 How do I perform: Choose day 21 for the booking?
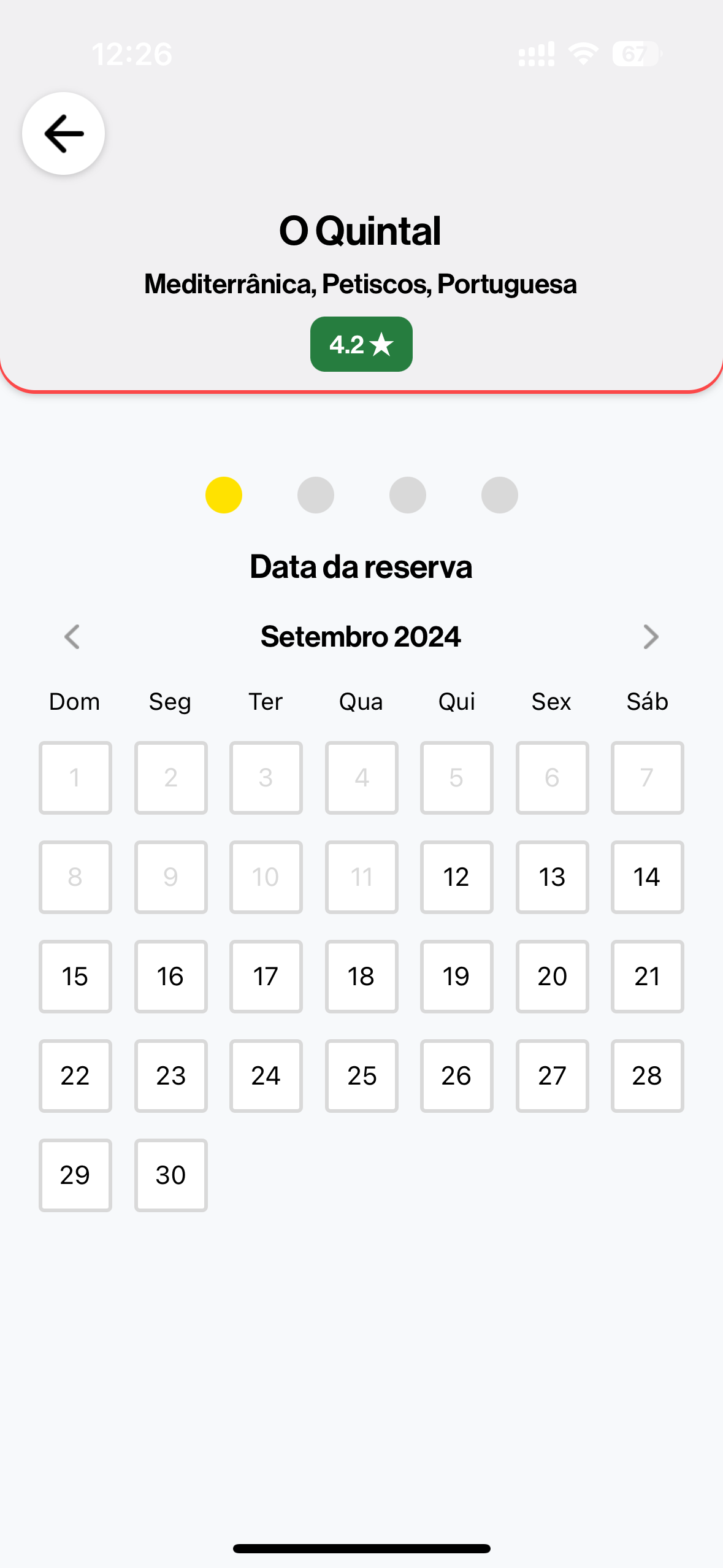(647, 977)
